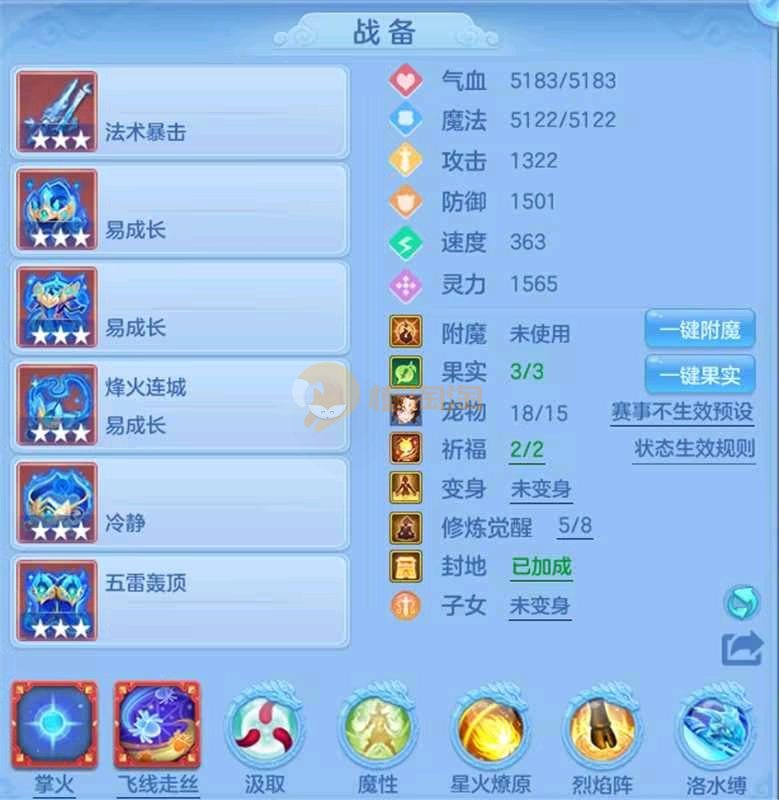Tap the 一键果实 button

(x=699, y=375)
